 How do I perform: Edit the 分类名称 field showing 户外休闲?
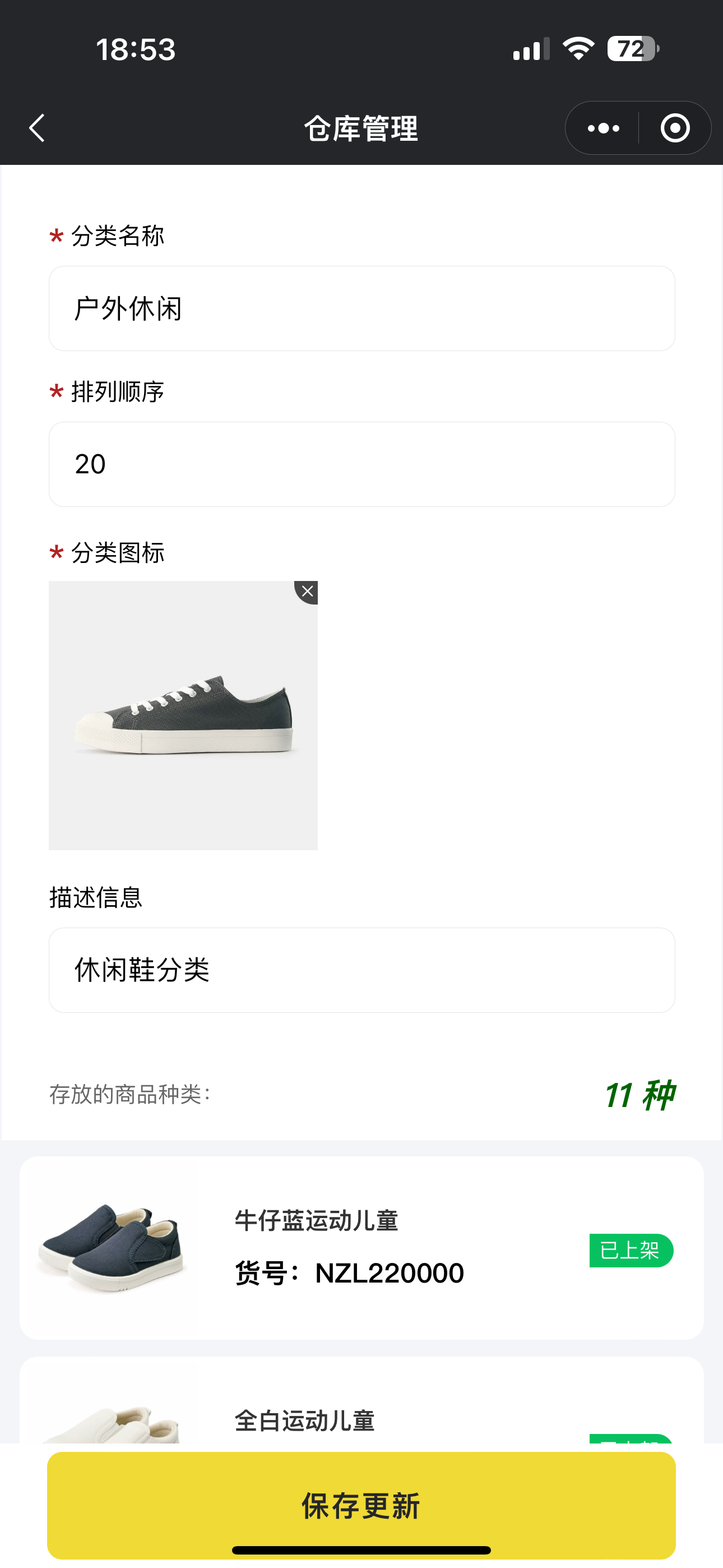(x=361, y=308)
